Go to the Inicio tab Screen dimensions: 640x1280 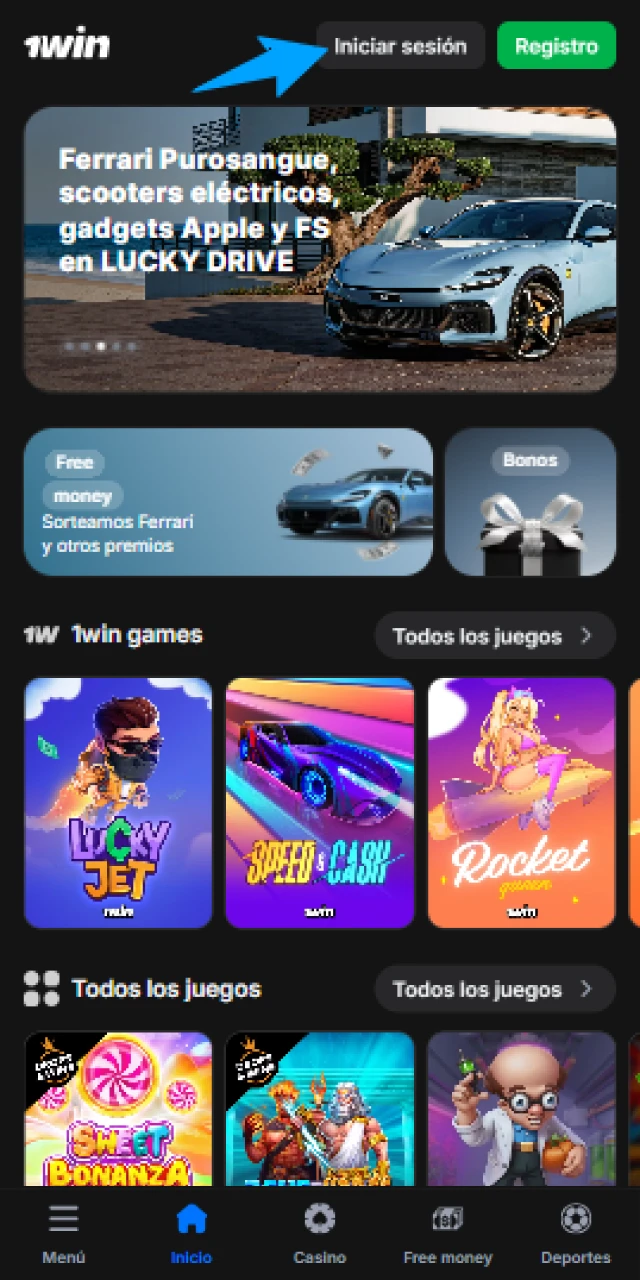pyautogui.click(x=191, y=1234)
